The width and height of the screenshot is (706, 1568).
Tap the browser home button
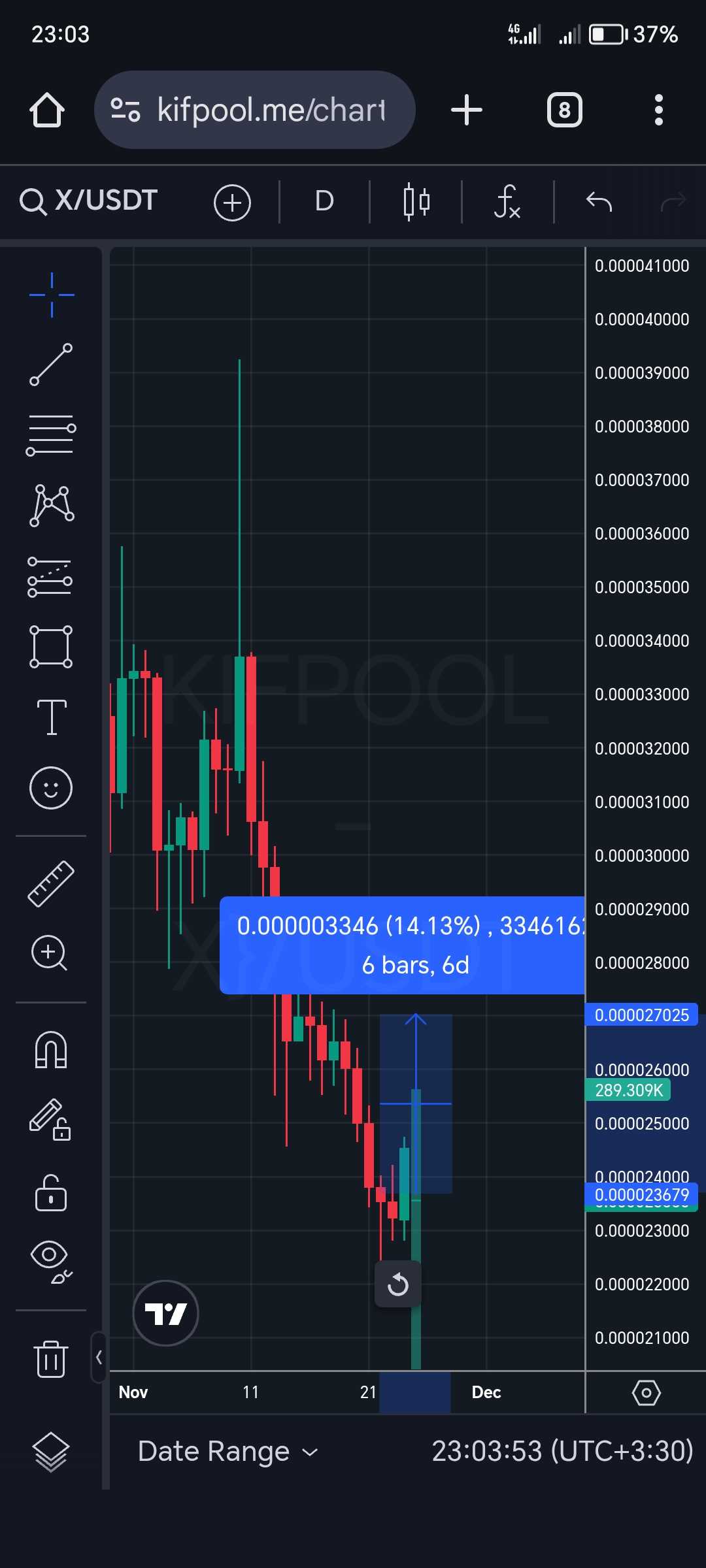(47, 110)
